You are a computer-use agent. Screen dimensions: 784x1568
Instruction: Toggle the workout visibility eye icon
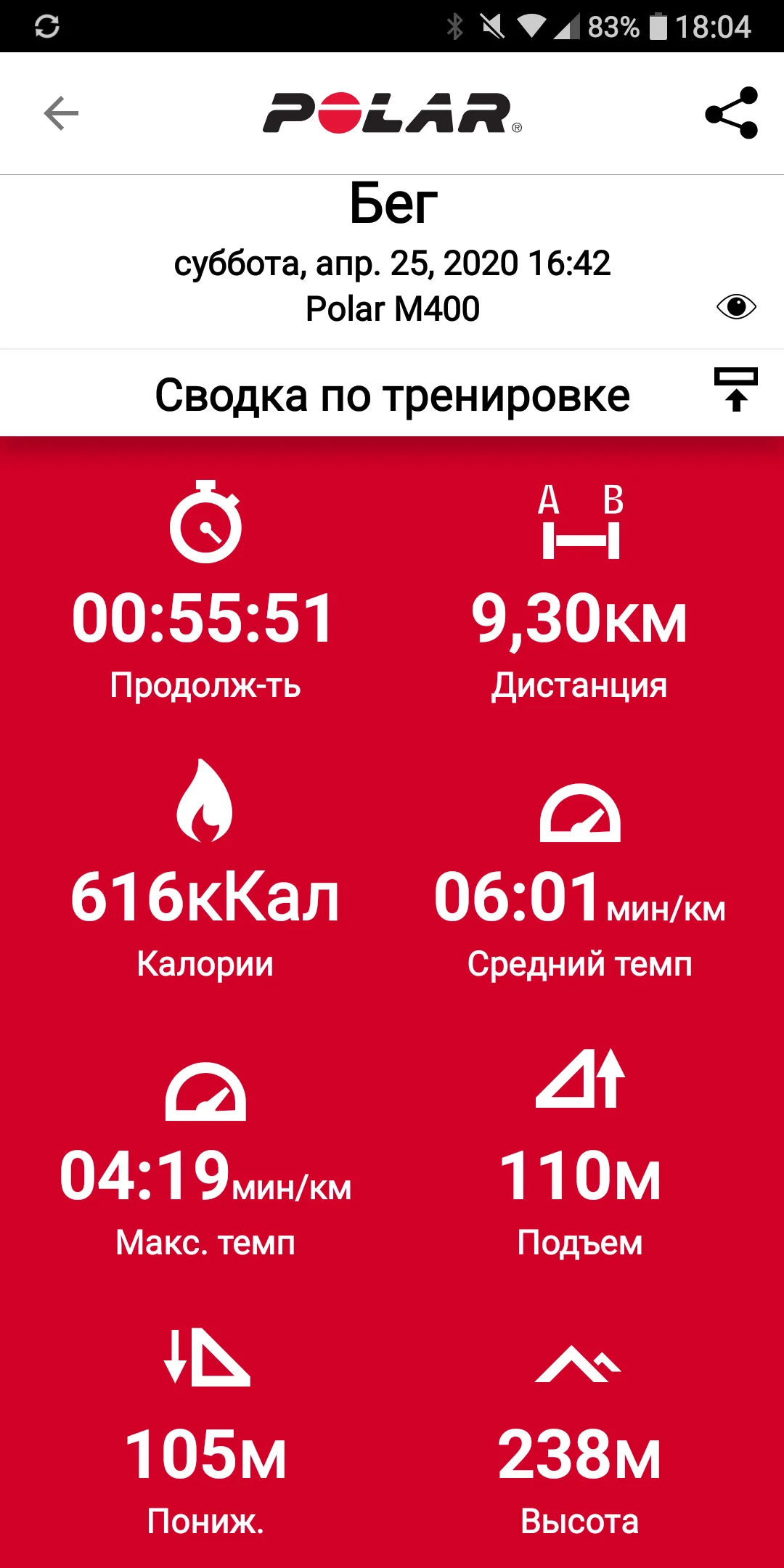pyautogui.click(x=736, y=307)
